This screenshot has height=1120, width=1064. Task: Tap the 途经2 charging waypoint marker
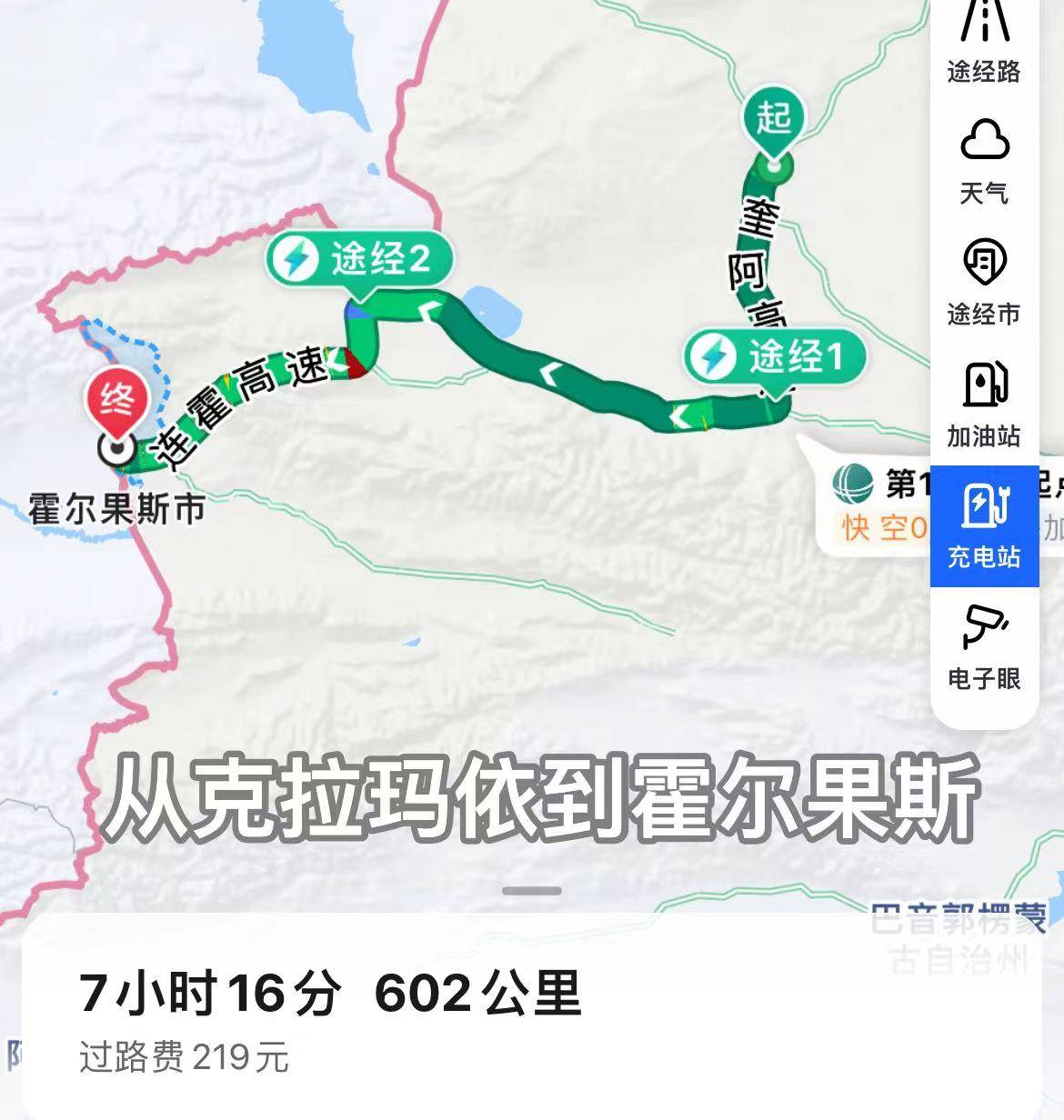[360, 259]
